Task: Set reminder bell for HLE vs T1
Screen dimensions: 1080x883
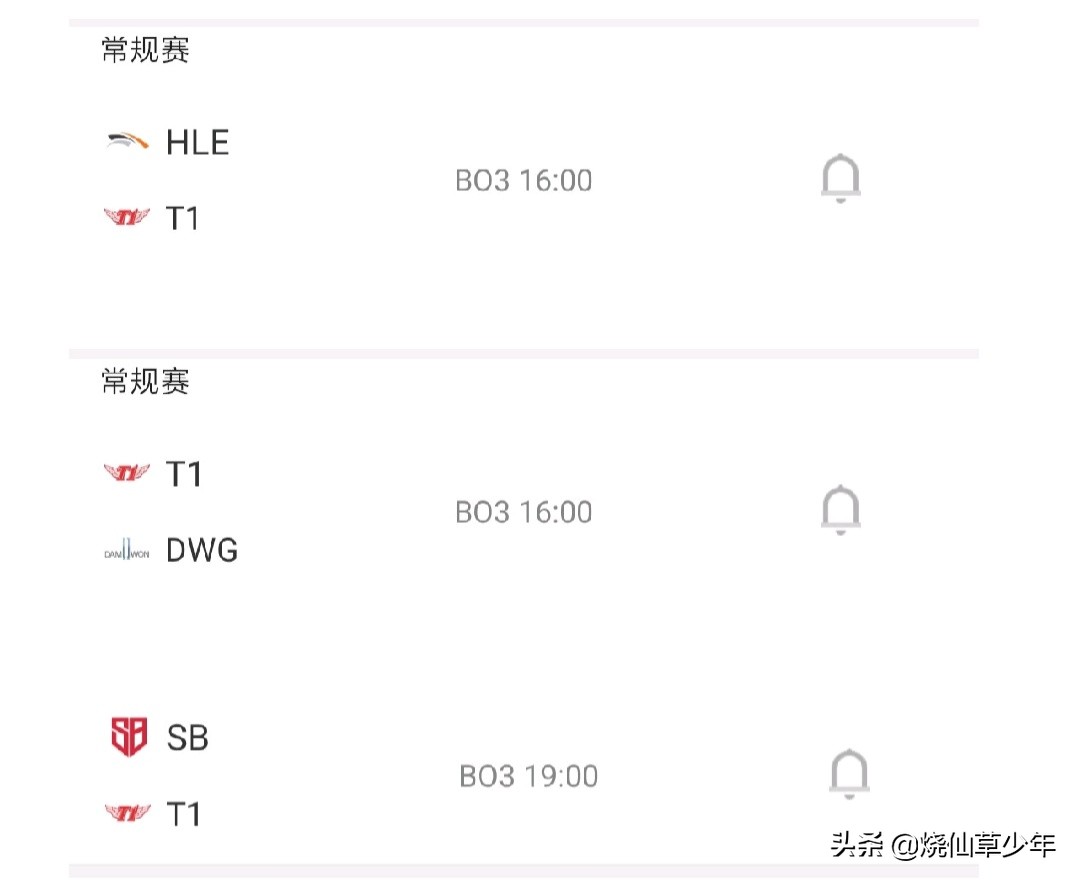Action: click(840, 180)
